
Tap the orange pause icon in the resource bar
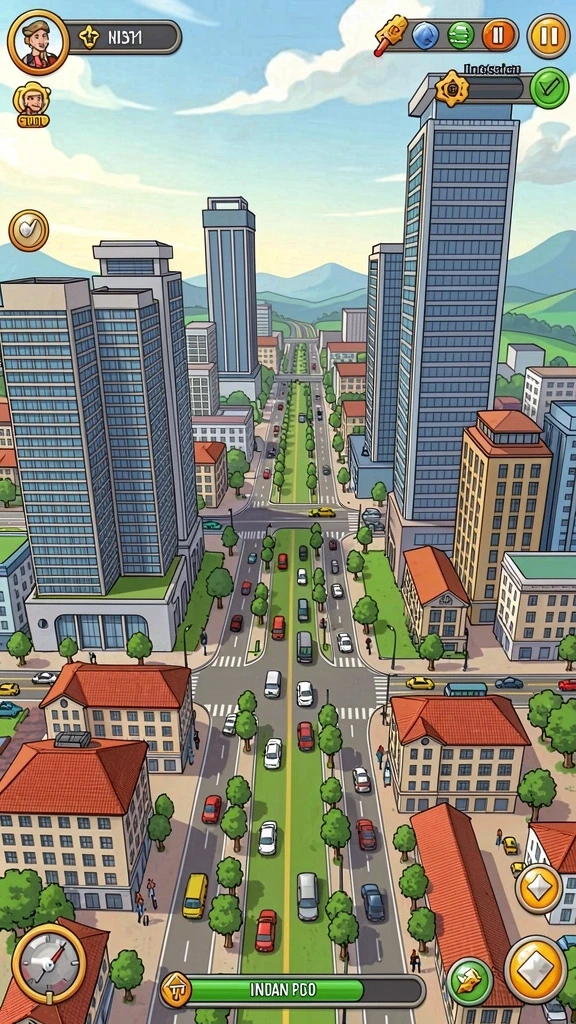[x=498, y=35]
